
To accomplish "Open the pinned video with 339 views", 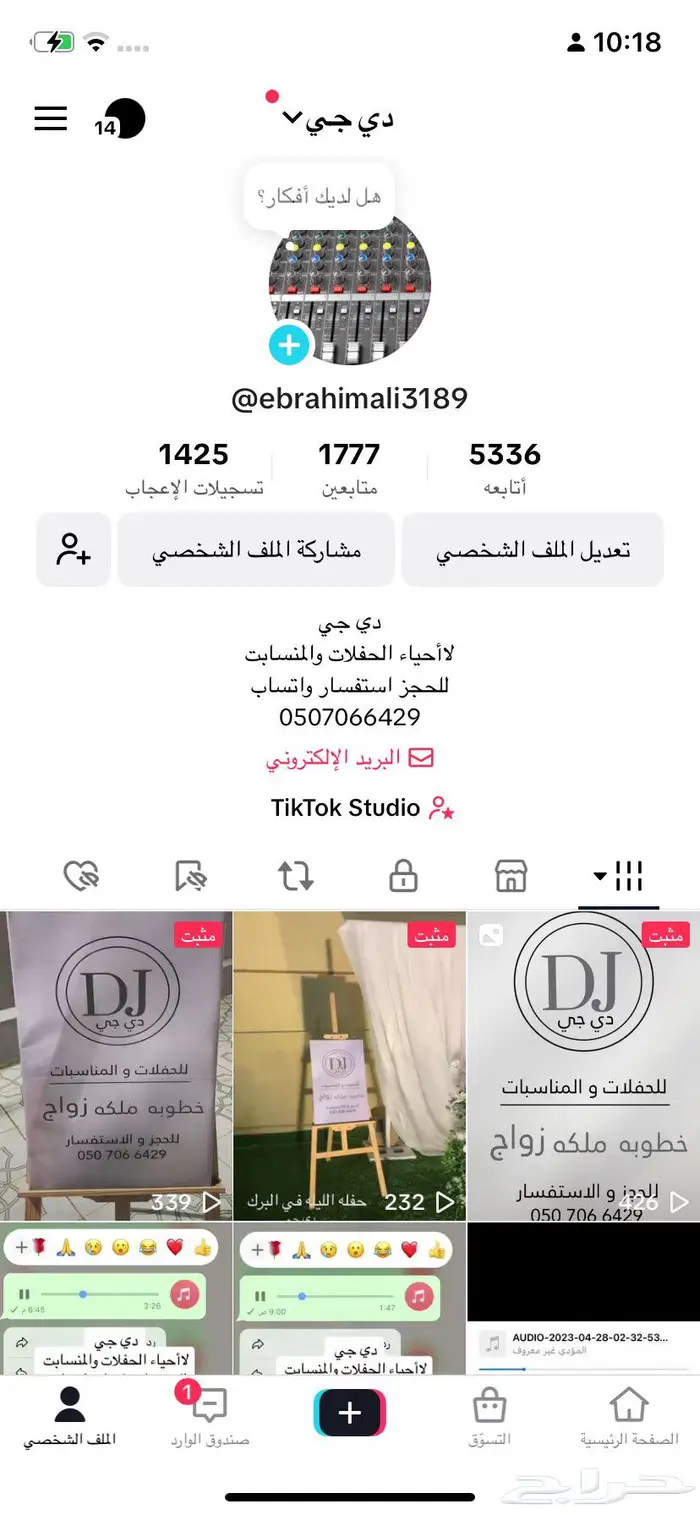I will coord(116,1065).
